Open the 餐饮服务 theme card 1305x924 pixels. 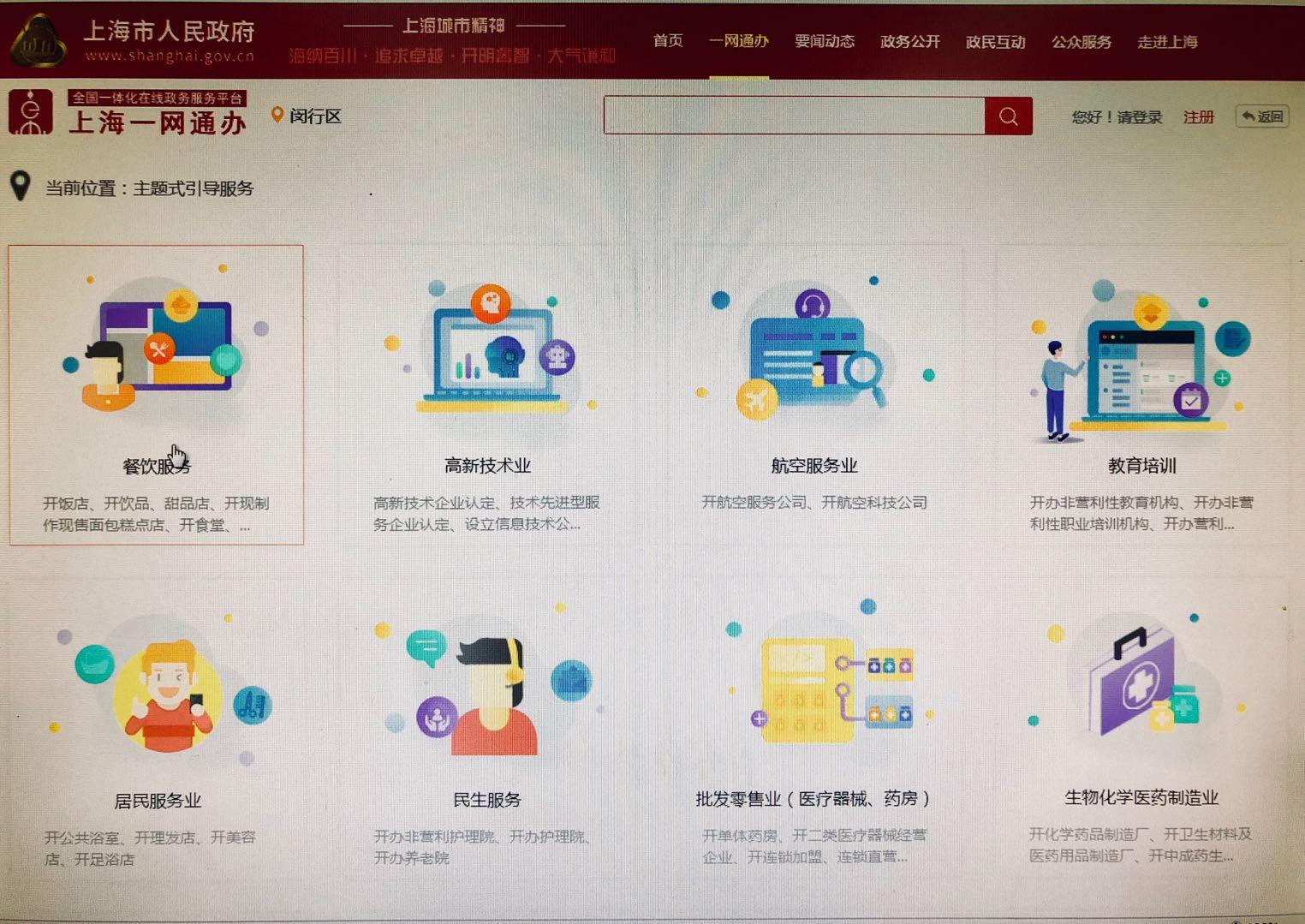click(x=157, y=395)
